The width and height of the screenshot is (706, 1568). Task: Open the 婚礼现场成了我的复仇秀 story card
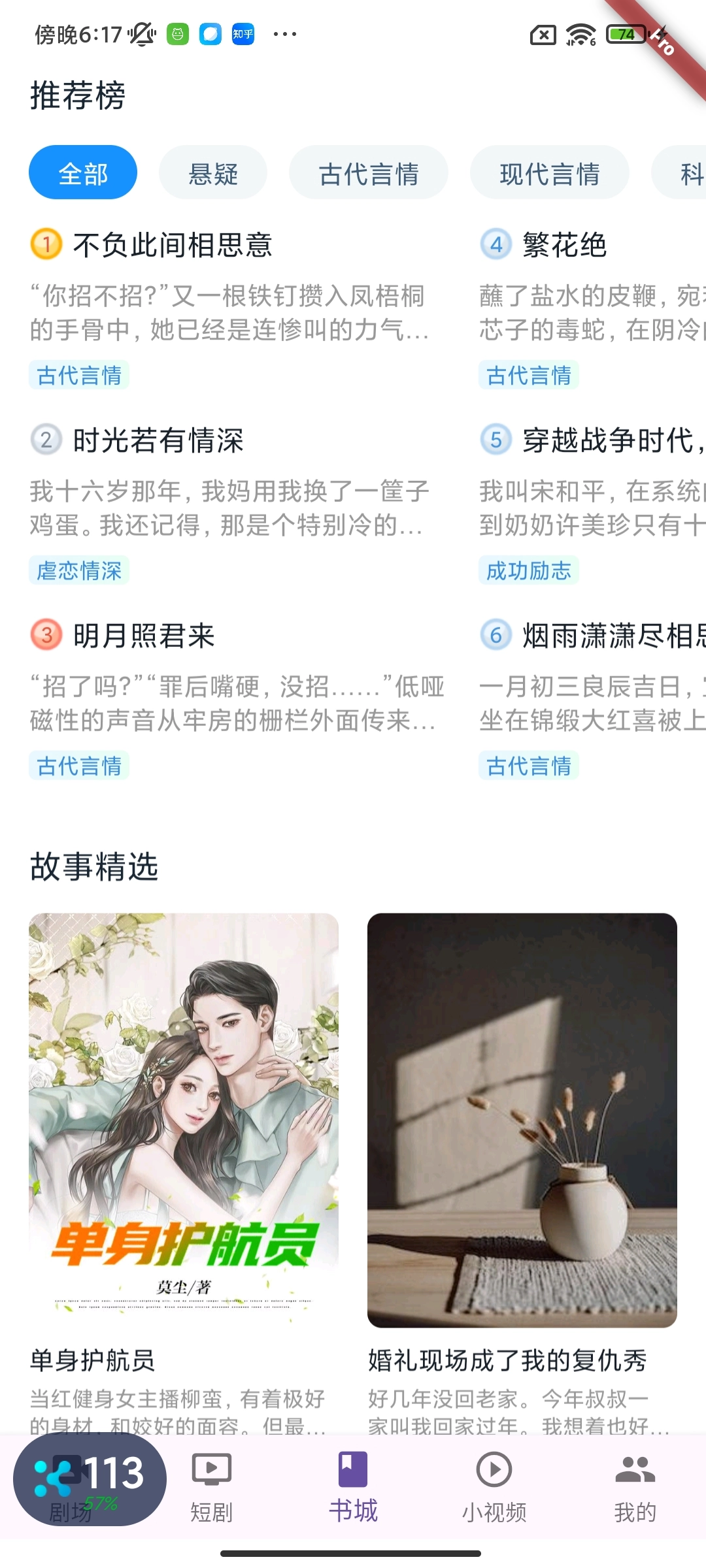522,1120
